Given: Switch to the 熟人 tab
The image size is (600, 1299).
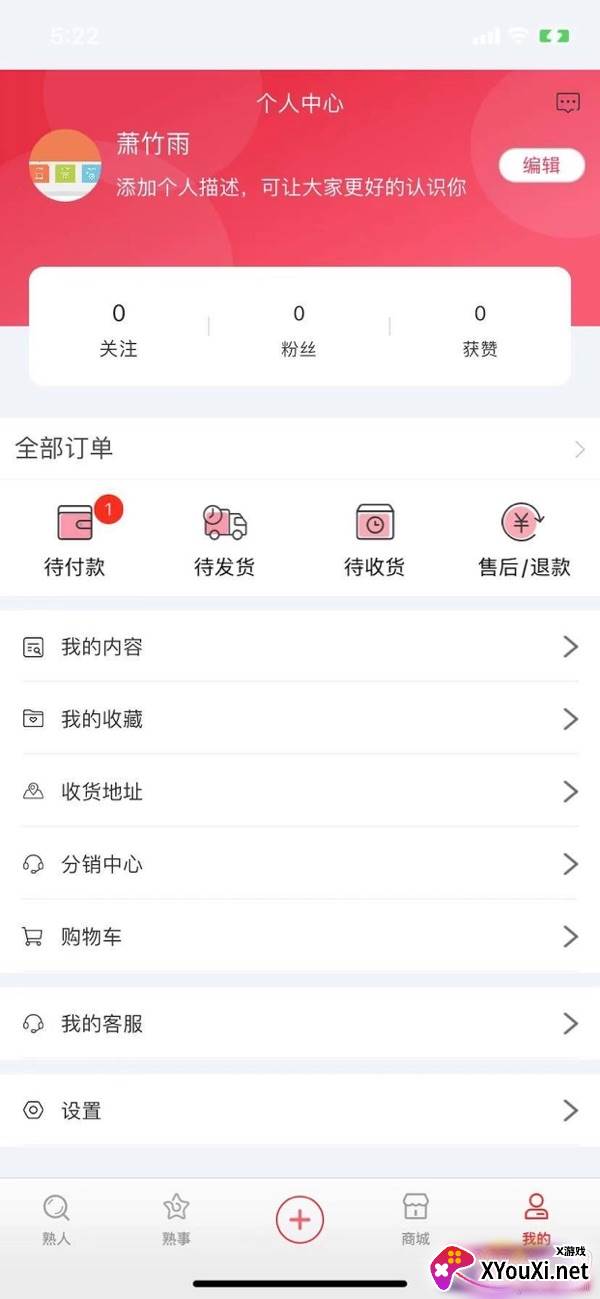Looking at the screenshot, I should pos(56,1220).
